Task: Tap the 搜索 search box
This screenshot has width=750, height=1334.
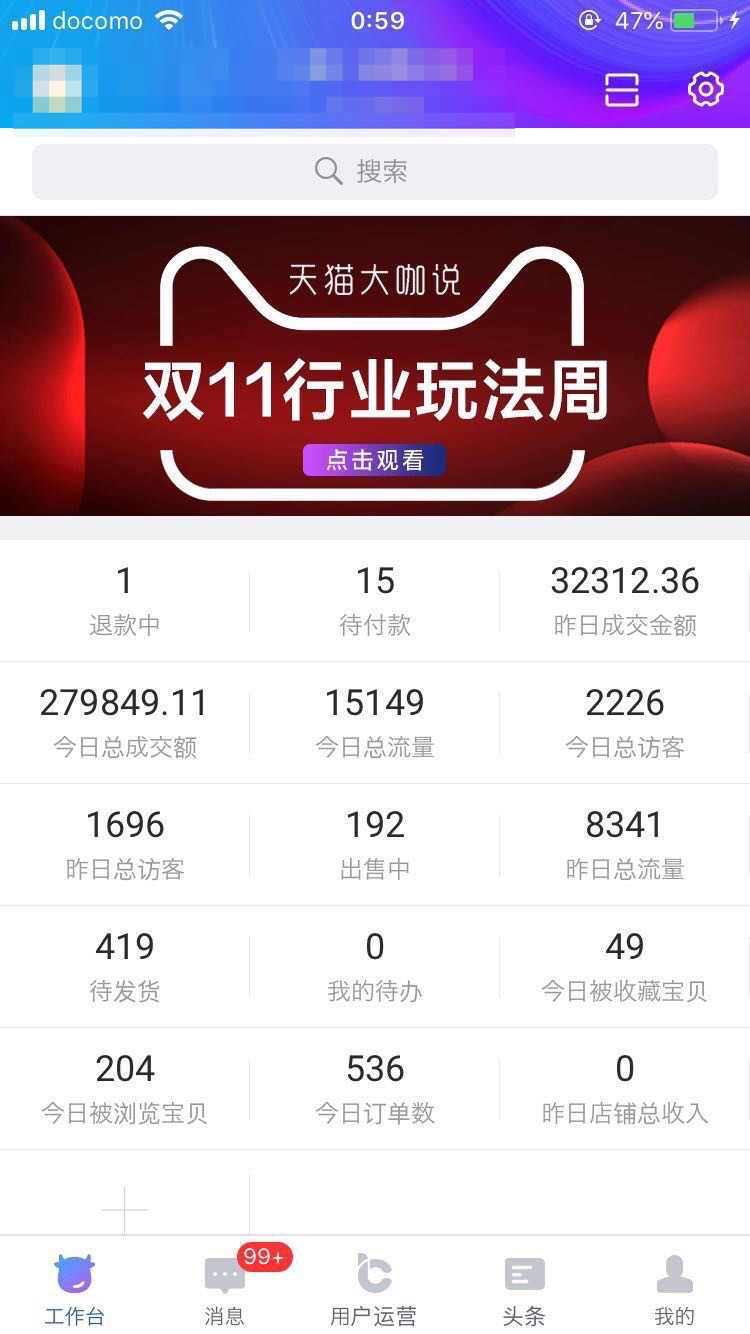Action: [x=375, y=171]
